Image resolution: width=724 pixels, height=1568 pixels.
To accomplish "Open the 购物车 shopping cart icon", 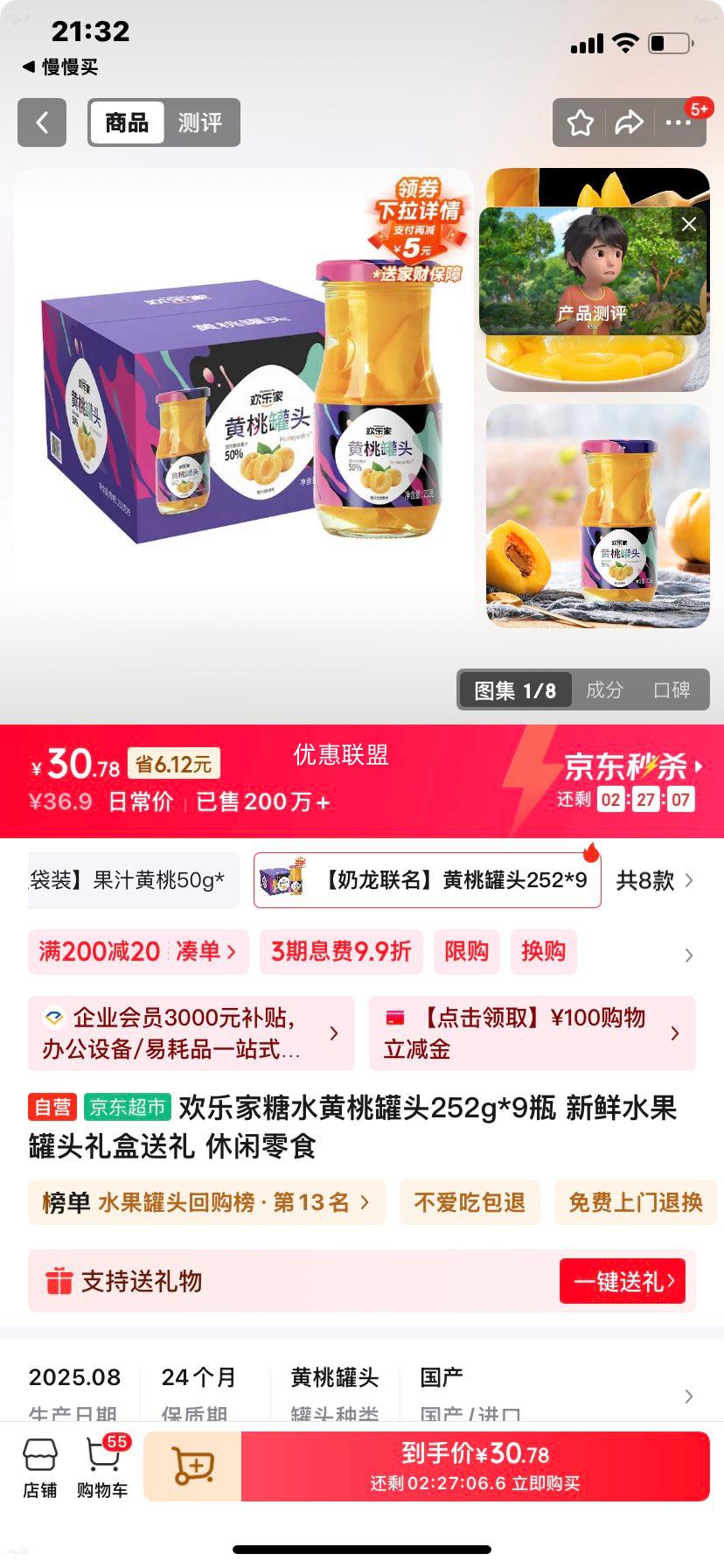I will tap(101, 1465).
